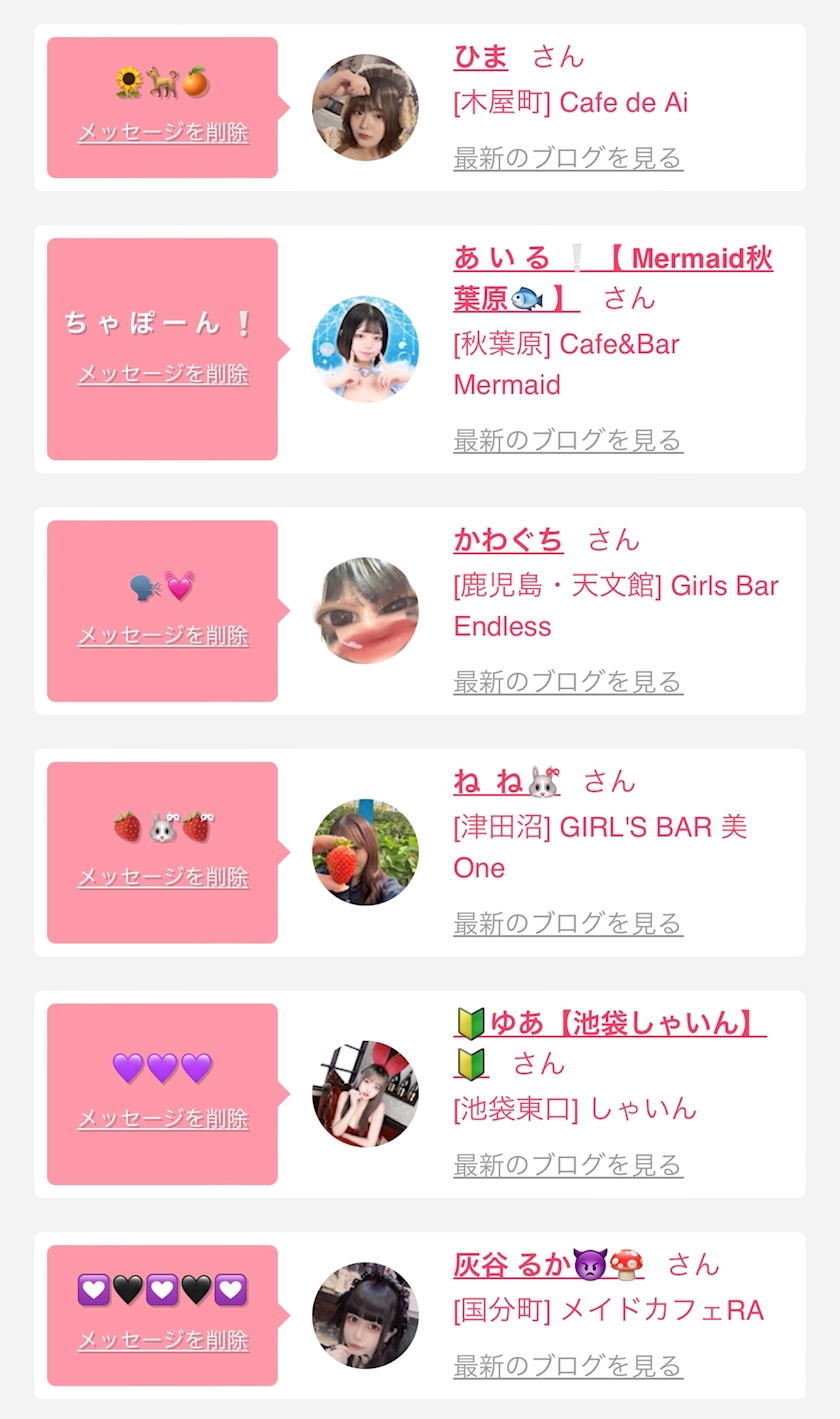View ゆあ's latest blog

point(568,1165)
